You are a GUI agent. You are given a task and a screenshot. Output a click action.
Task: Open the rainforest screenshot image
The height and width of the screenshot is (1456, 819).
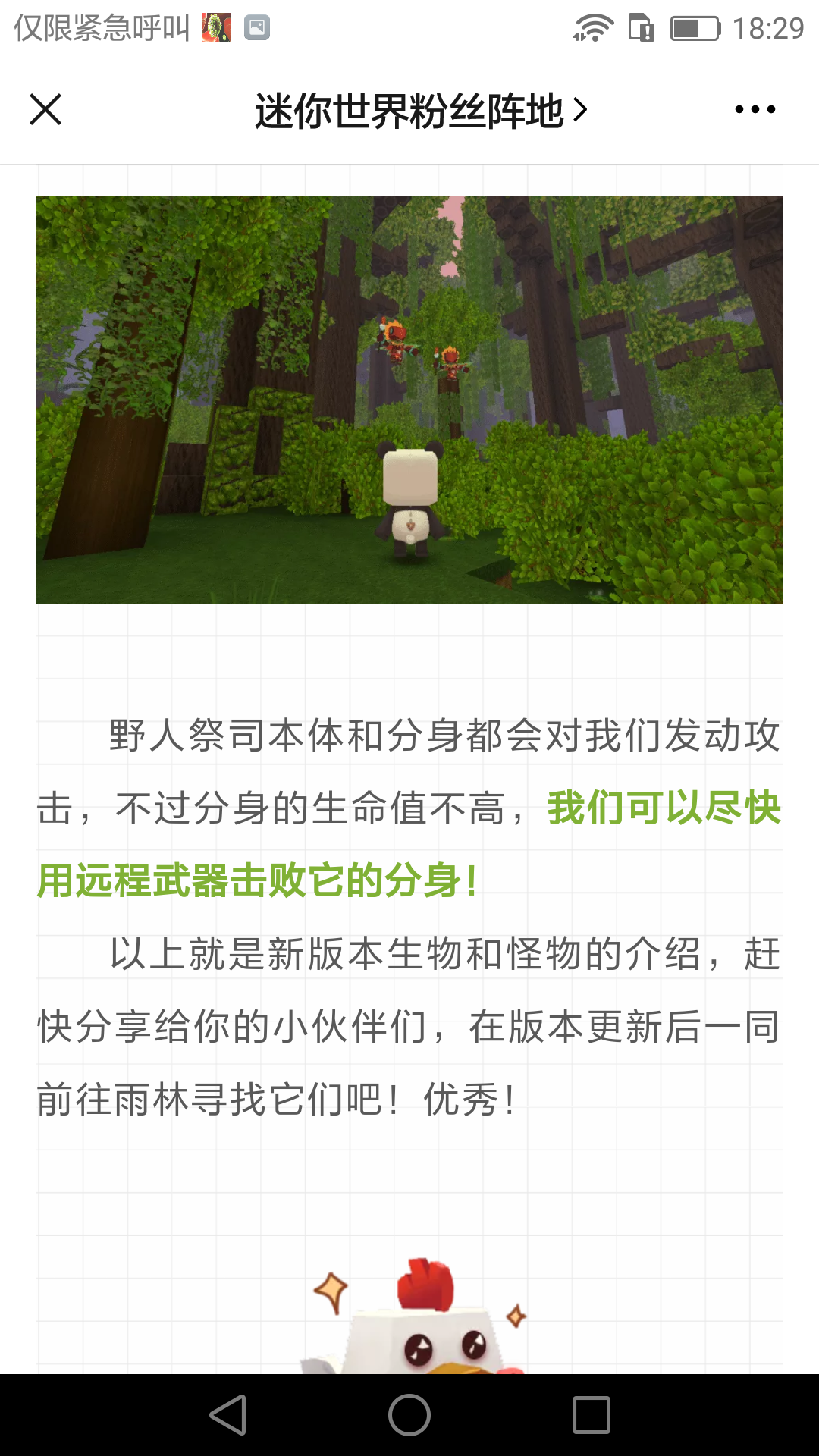[409, 400]
